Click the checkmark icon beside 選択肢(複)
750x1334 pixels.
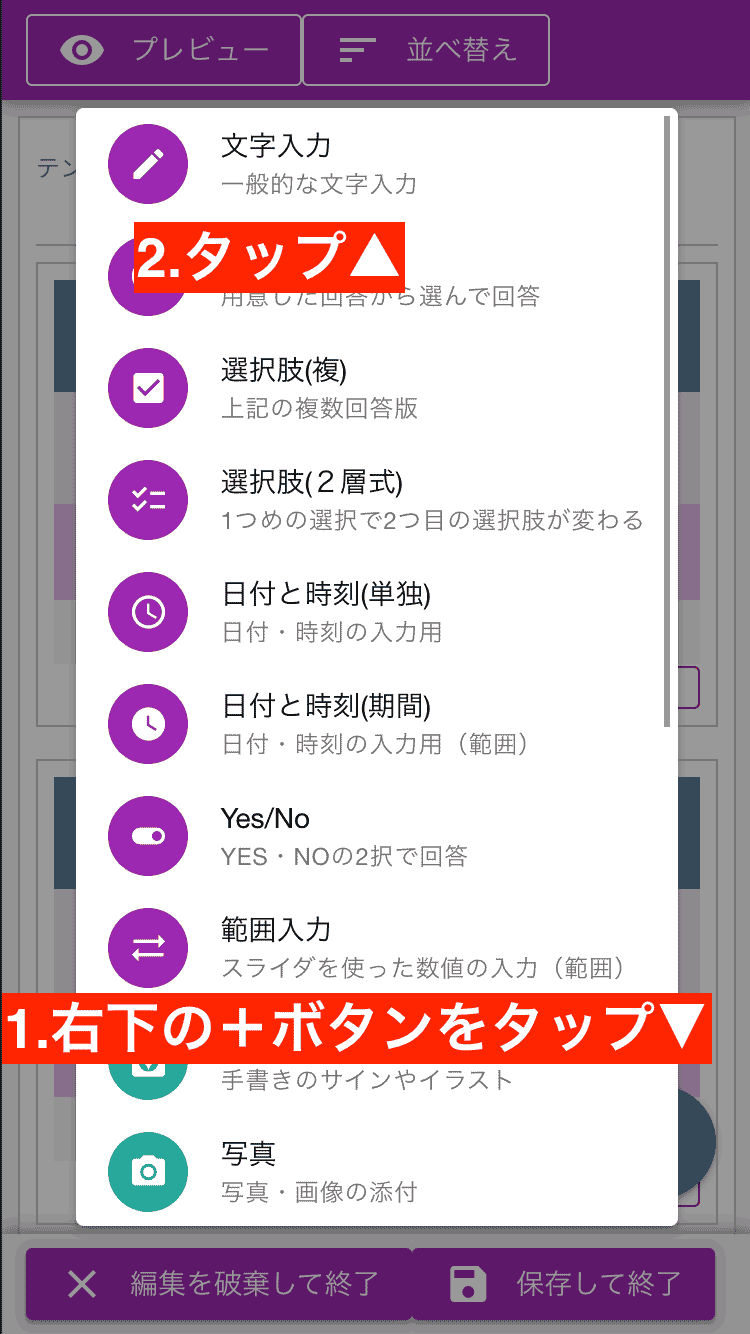pyautogui.click(x=148, y=388)
